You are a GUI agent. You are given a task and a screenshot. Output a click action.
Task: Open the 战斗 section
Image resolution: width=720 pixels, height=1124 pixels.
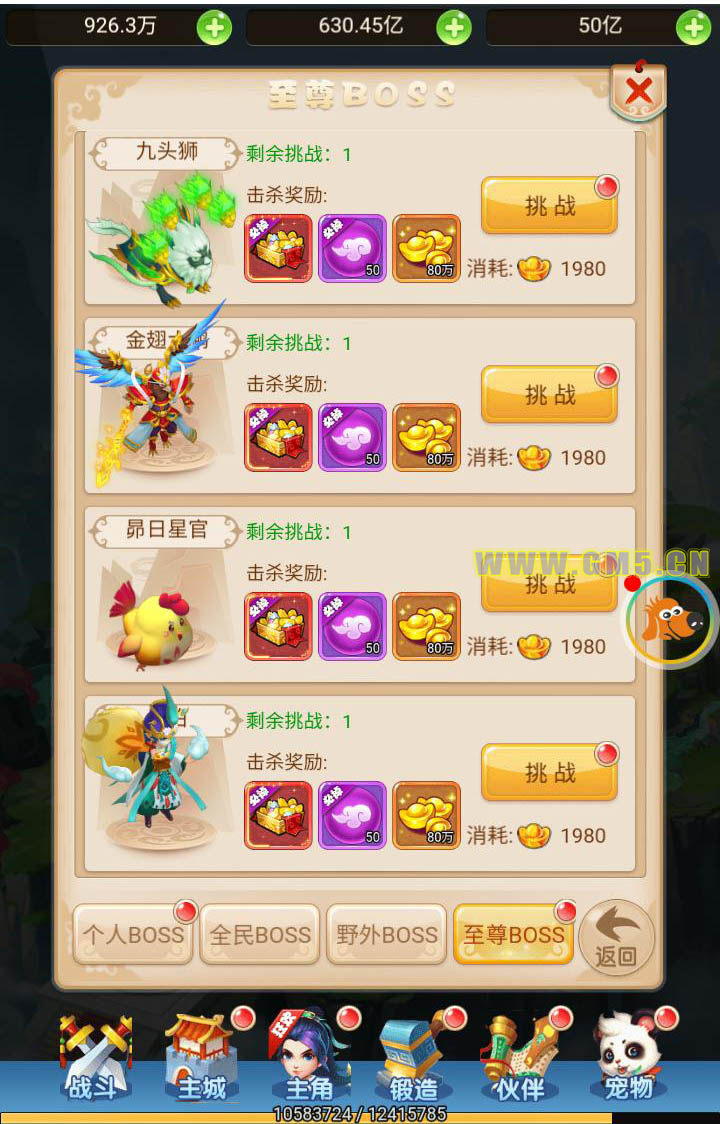(95, 1058)
